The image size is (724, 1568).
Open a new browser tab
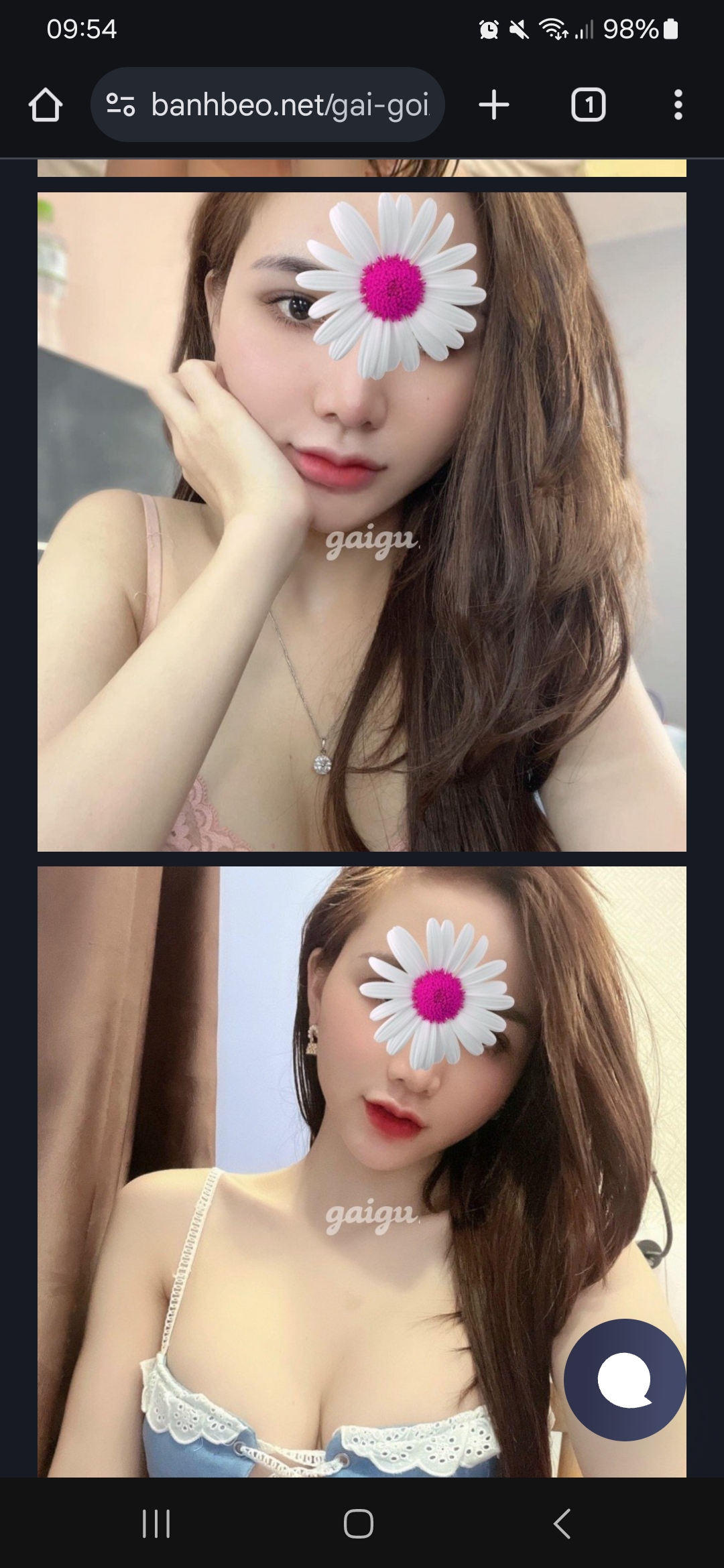click(494, 105)
